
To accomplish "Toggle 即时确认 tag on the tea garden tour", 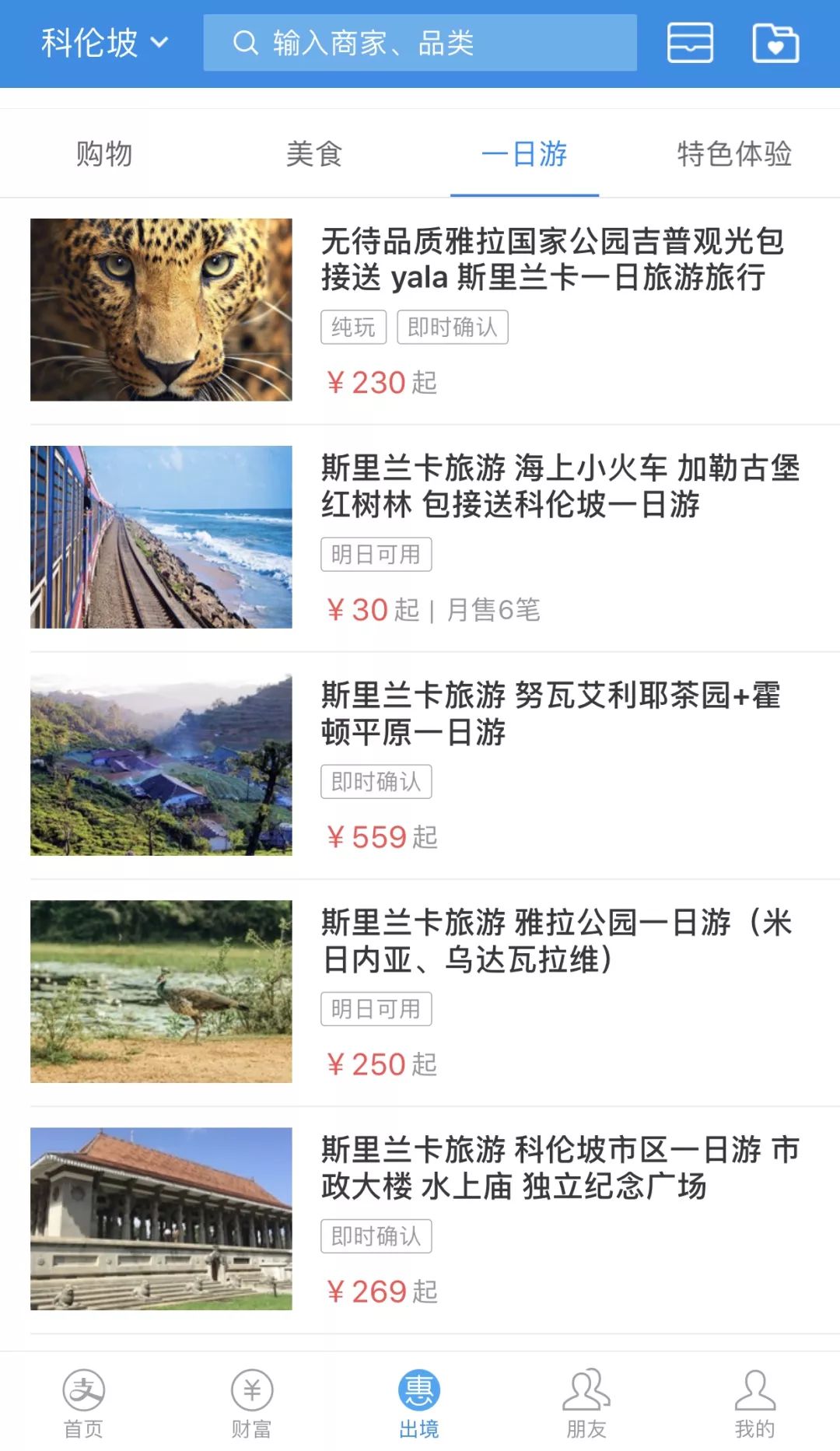I will (376, 783).
